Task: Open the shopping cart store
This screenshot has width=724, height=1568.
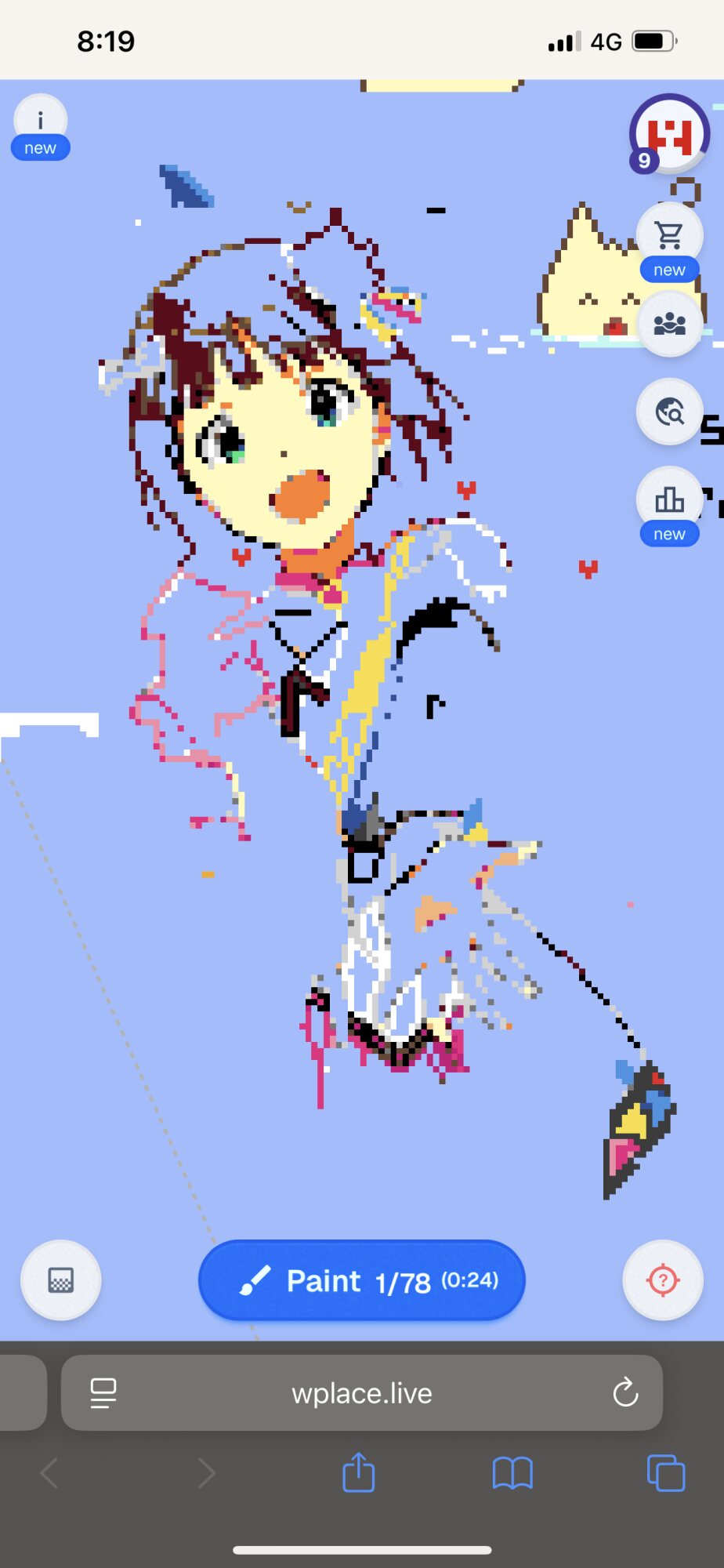Action: click(669, 234)
